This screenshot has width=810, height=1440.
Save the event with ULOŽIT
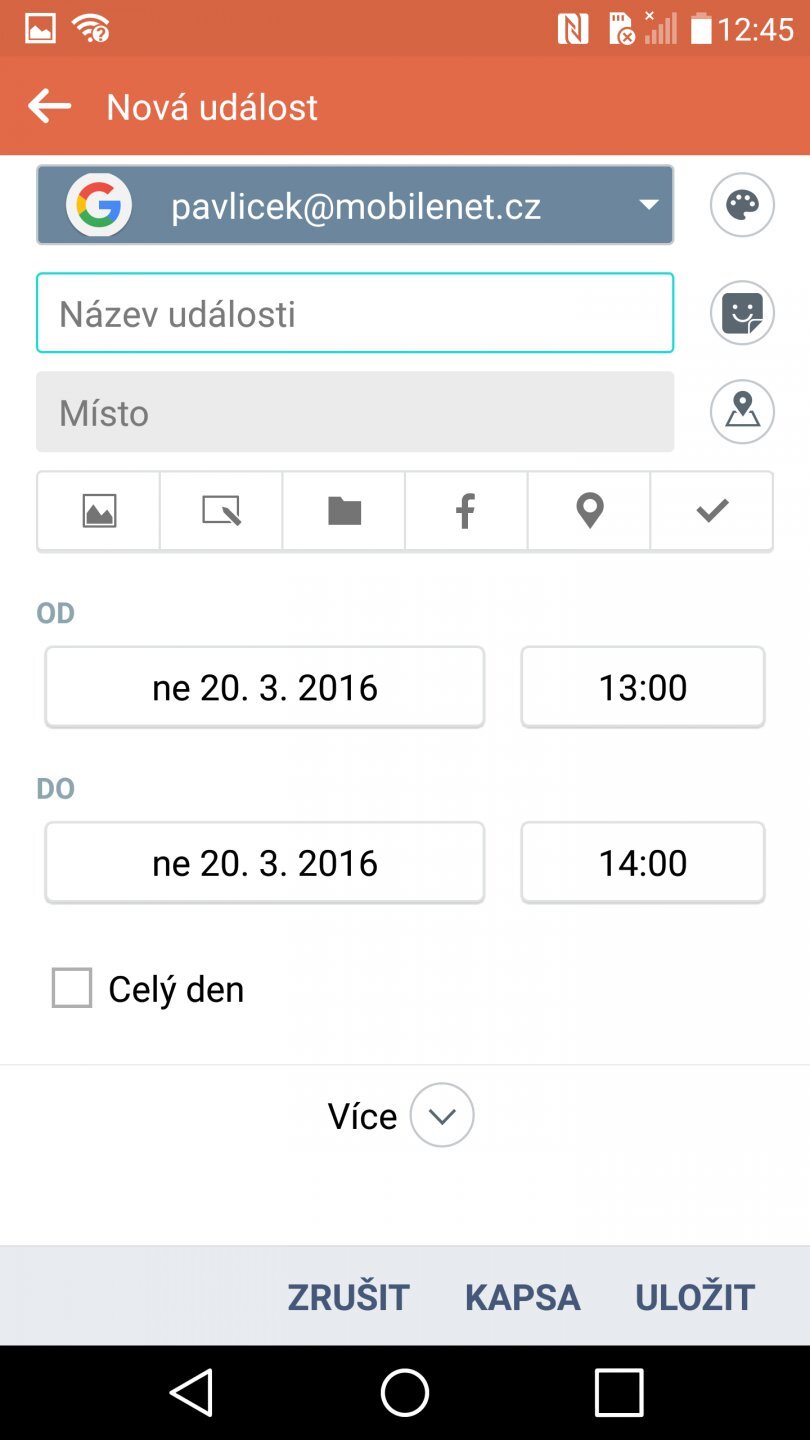[694, 1297]
